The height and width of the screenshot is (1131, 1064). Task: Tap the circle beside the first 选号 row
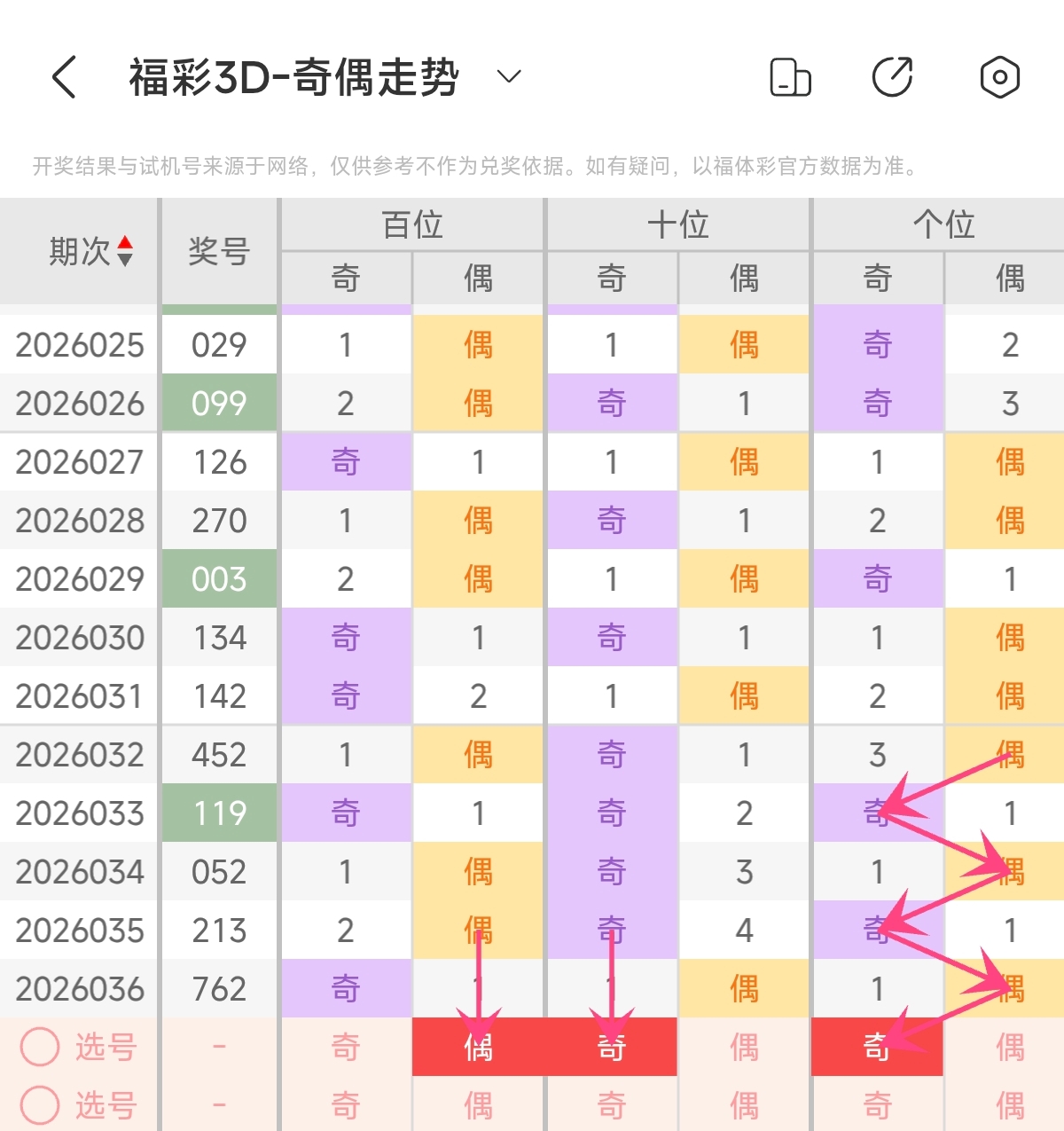[x=40, y=1048]
